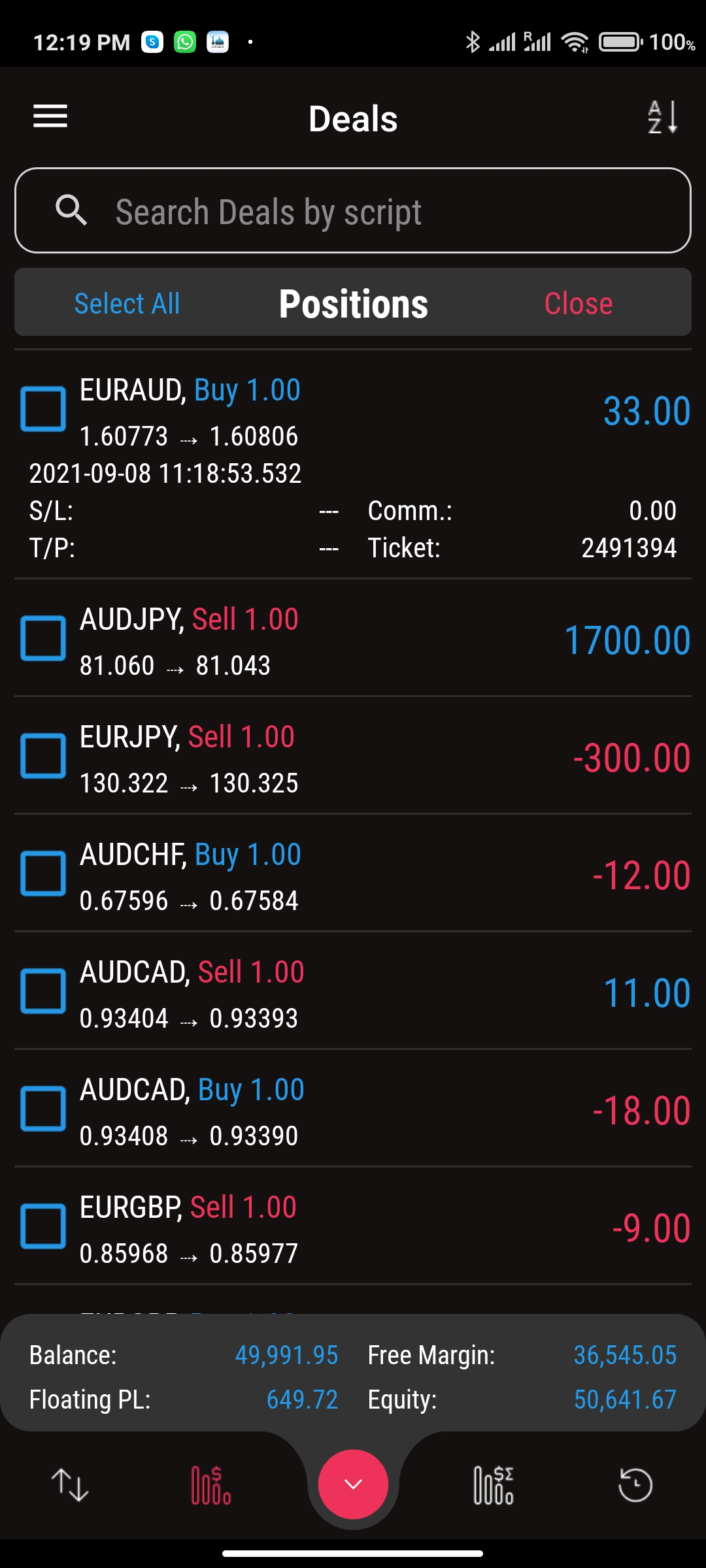Tap the red Close button
This screenshot has width=706, height=1568.
pyautogui.click(x=579, y=303)
